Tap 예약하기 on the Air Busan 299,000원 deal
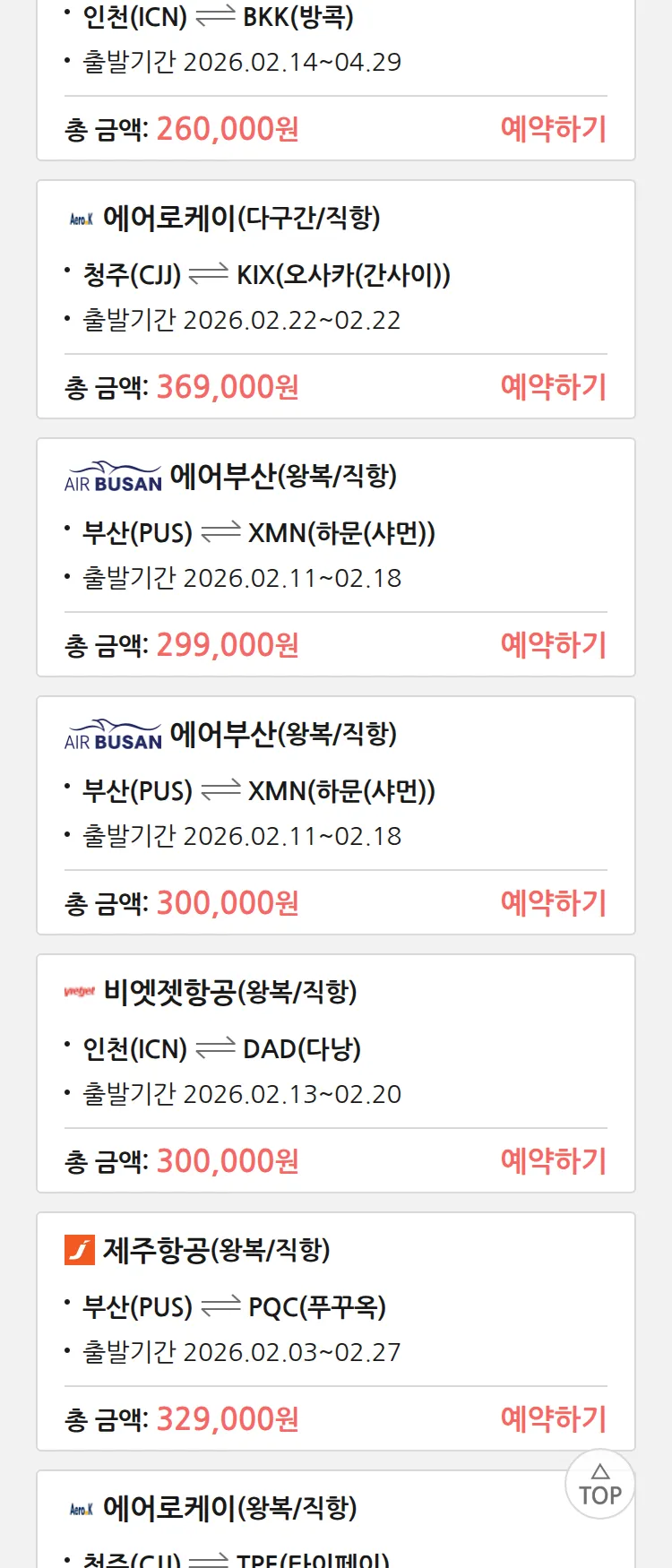Image resolution: width=672 pixels, height=1568 pixels. coord(553,645)
